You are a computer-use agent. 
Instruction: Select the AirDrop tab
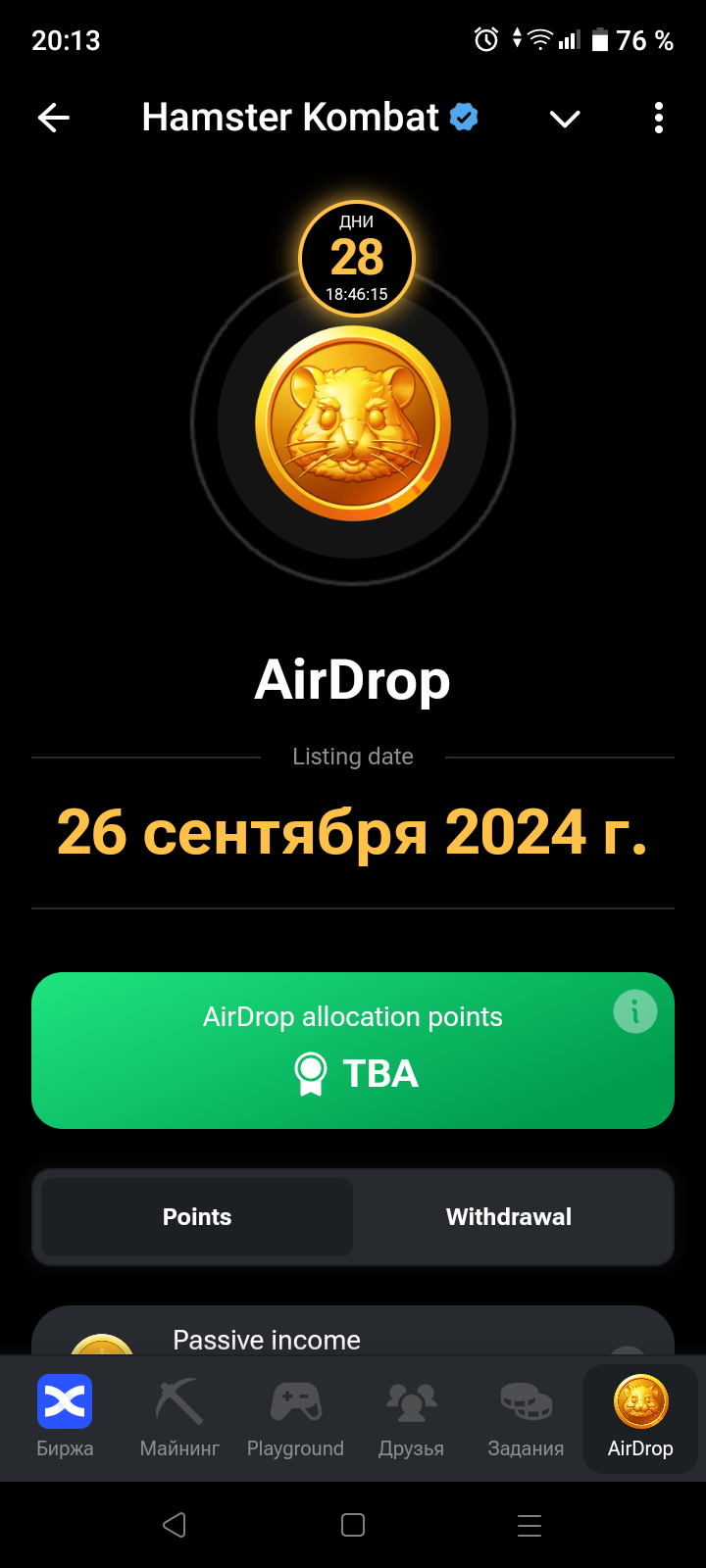pyautogui.click(x=640, y=1417)
